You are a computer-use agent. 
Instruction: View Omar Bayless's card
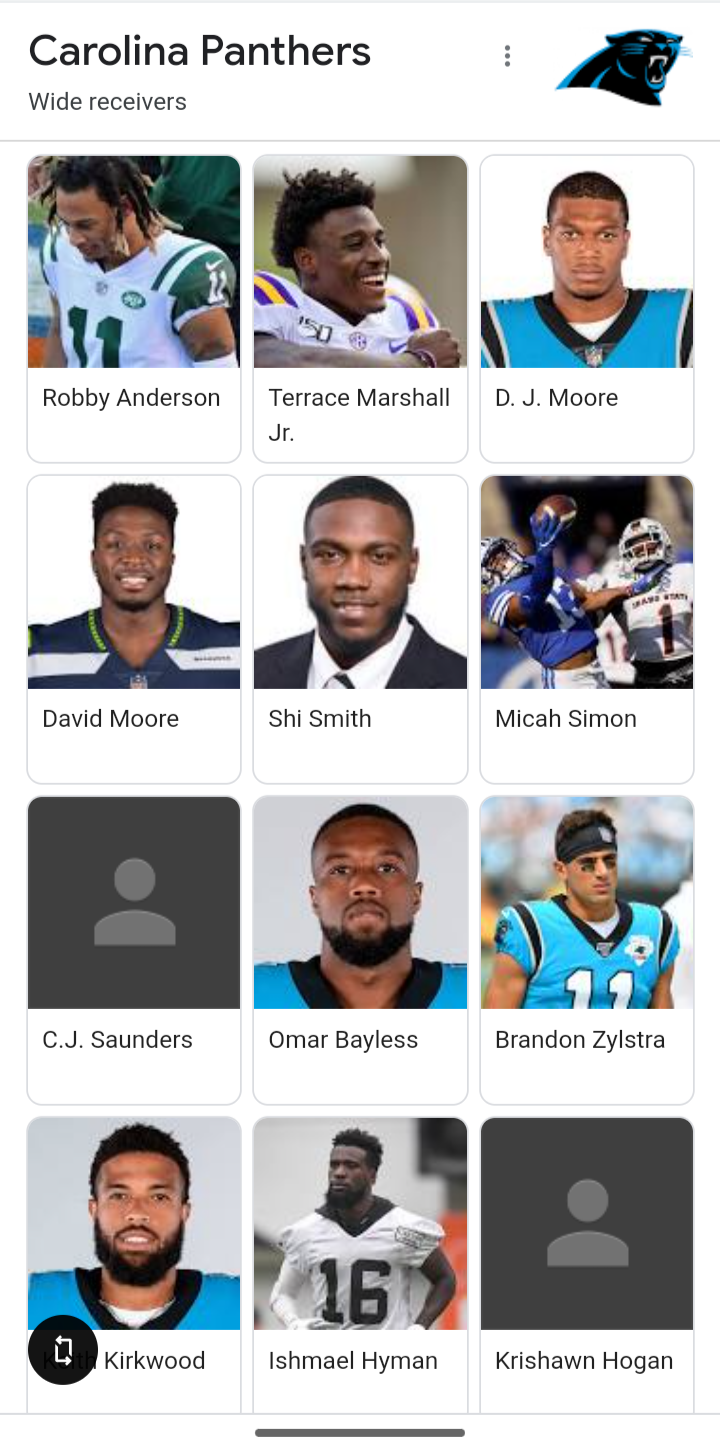tap(360, 951)
